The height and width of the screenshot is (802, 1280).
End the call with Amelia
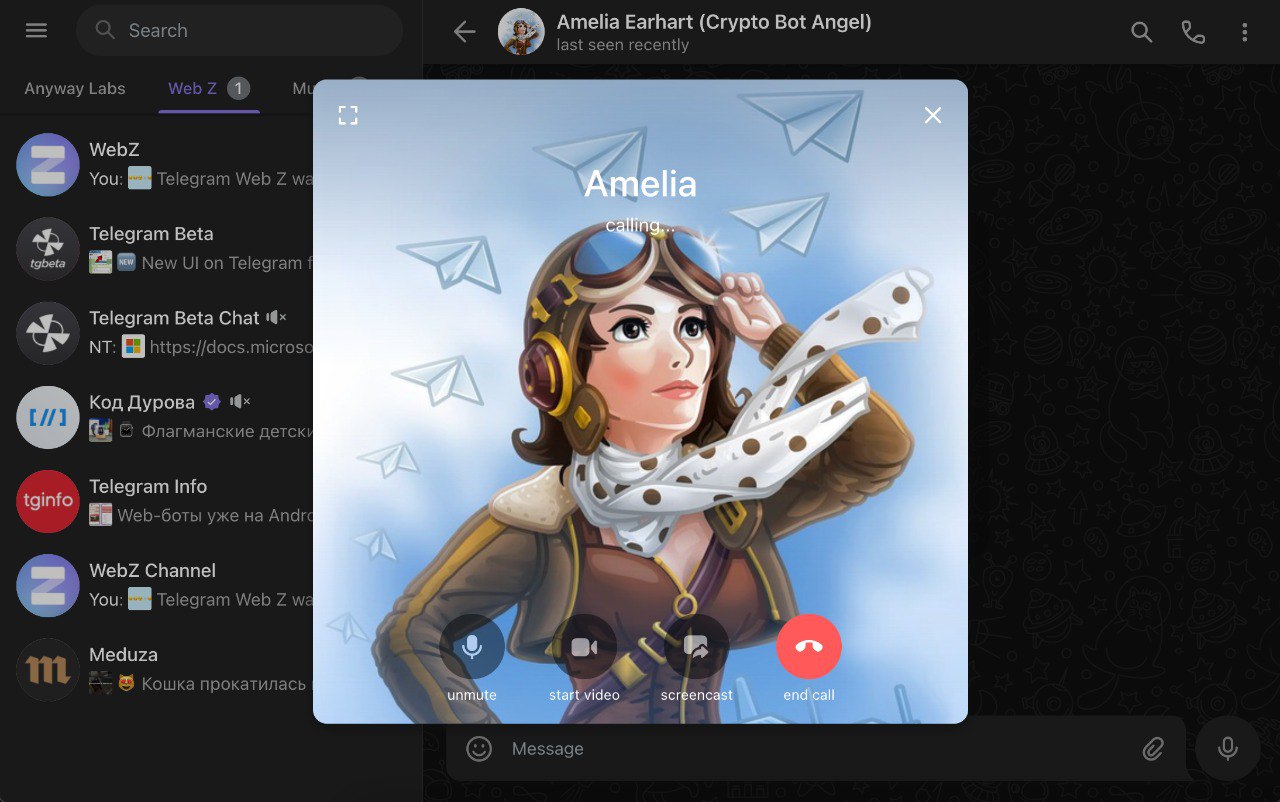pyautogui.click(x=809, y=647)
